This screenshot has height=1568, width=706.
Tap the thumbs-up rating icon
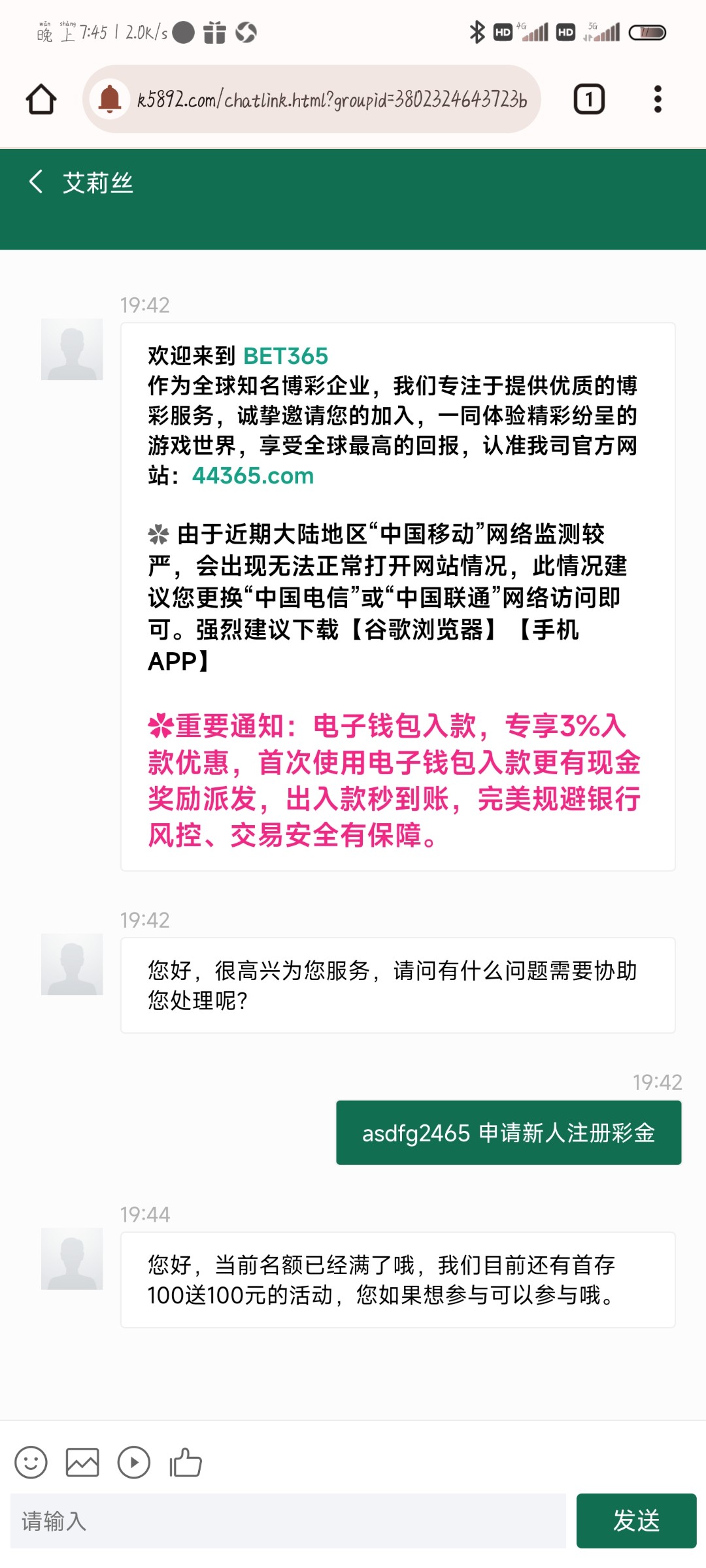tap(186, 1462)
